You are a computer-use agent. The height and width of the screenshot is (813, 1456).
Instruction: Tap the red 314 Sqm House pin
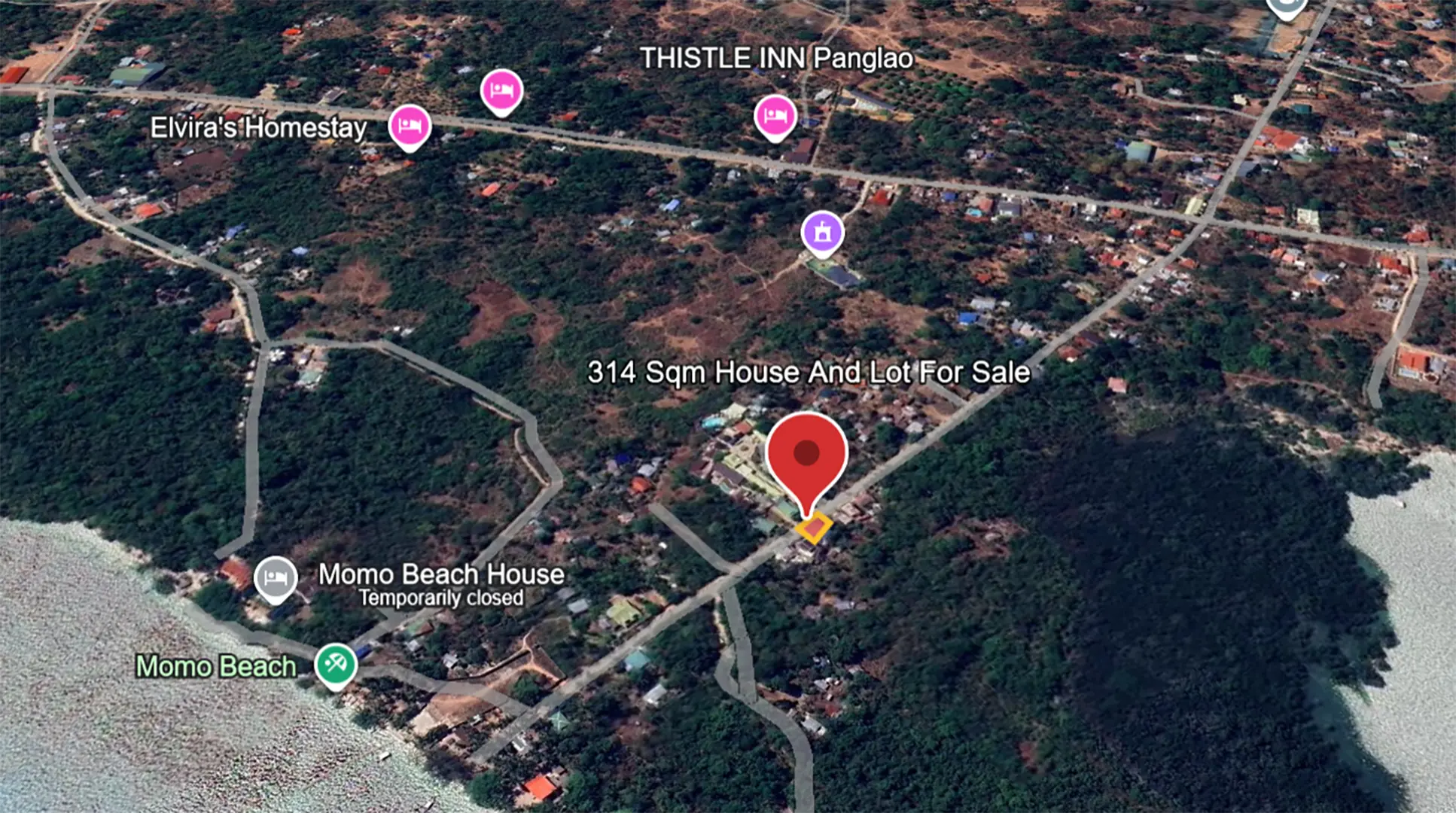pyautogui.click(x=806, y=454)
